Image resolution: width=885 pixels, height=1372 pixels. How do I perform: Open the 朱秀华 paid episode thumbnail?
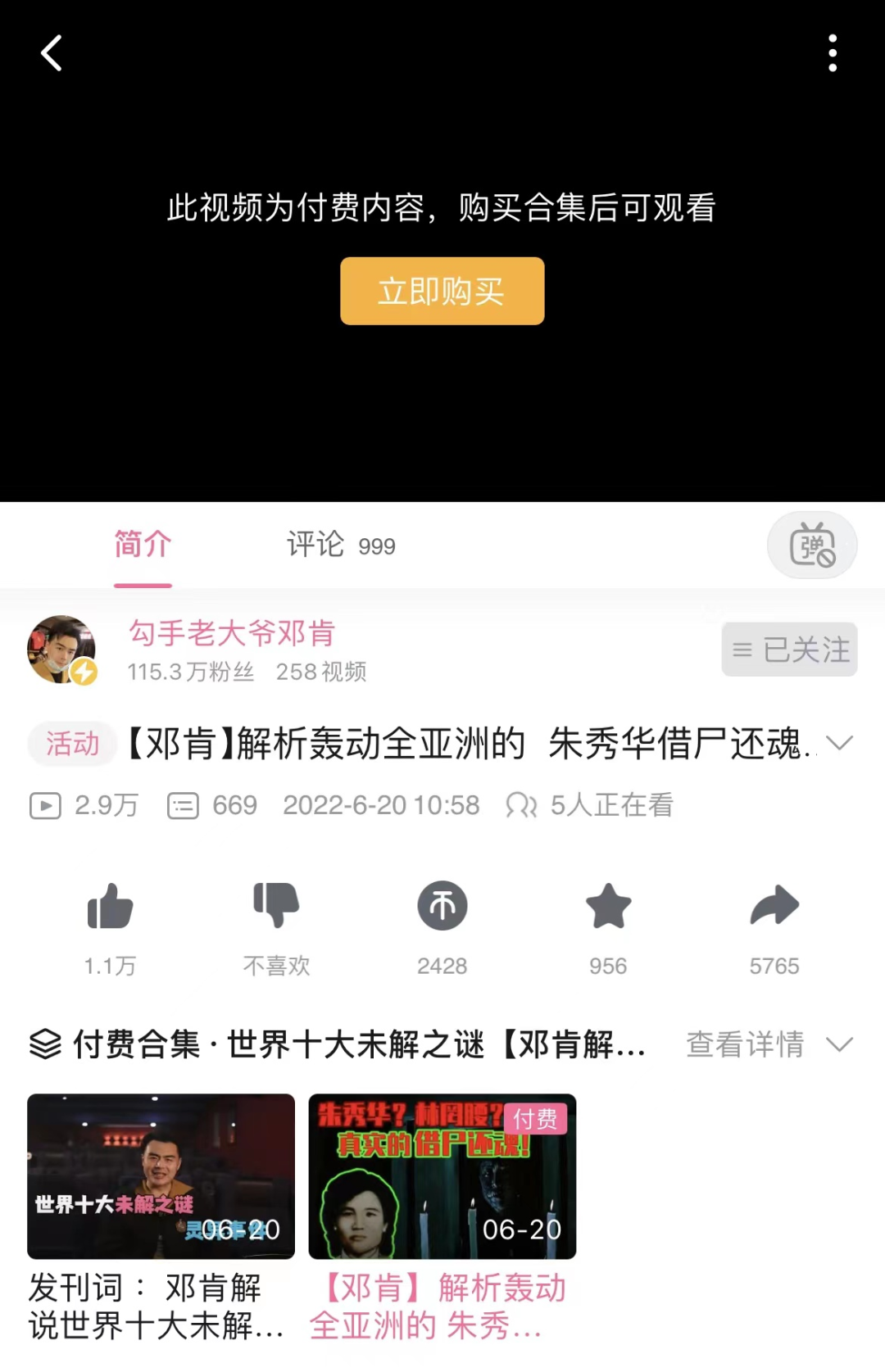tap(442, 1176)
